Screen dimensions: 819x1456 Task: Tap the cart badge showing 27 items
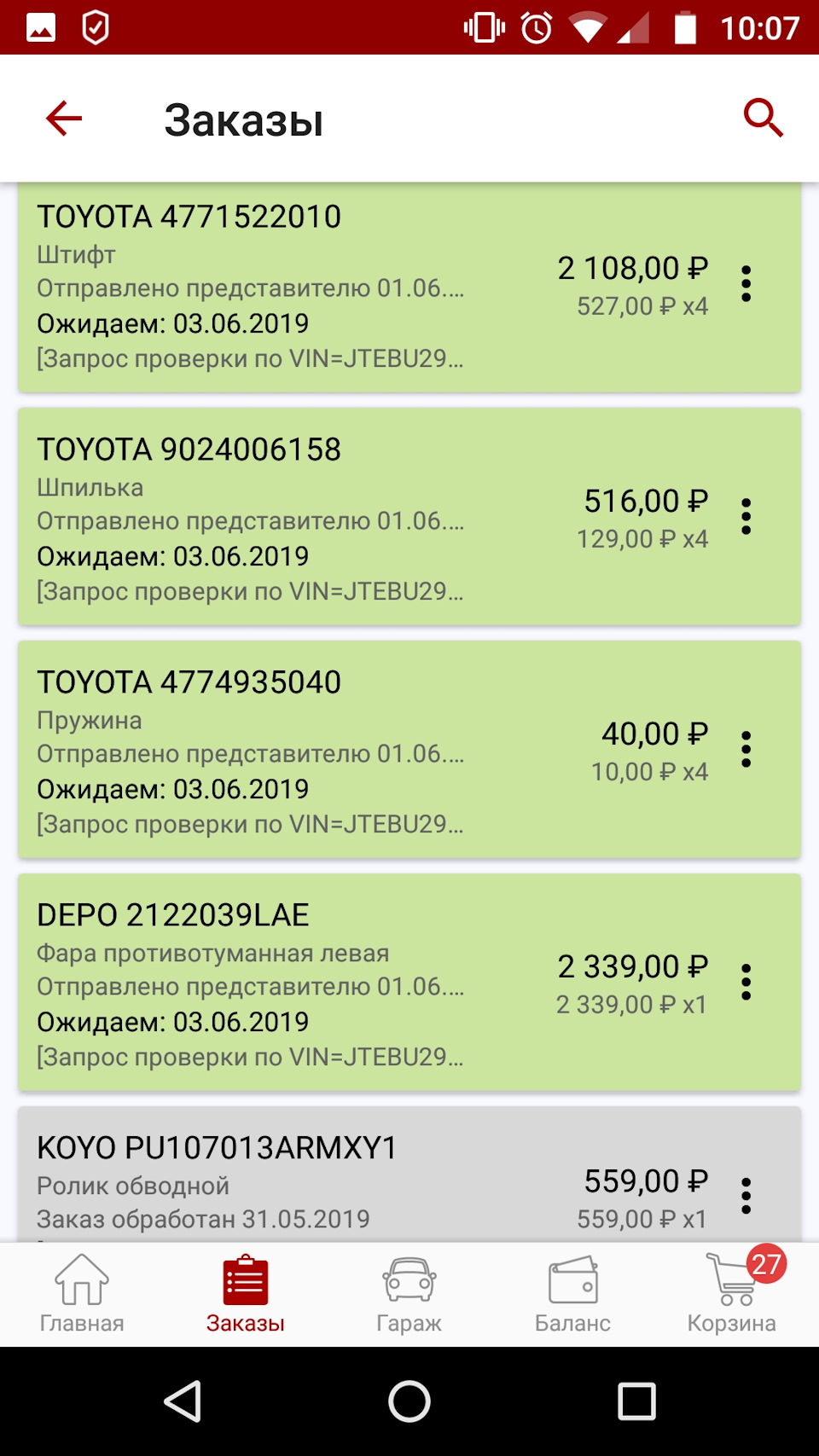coord(767,1265)
